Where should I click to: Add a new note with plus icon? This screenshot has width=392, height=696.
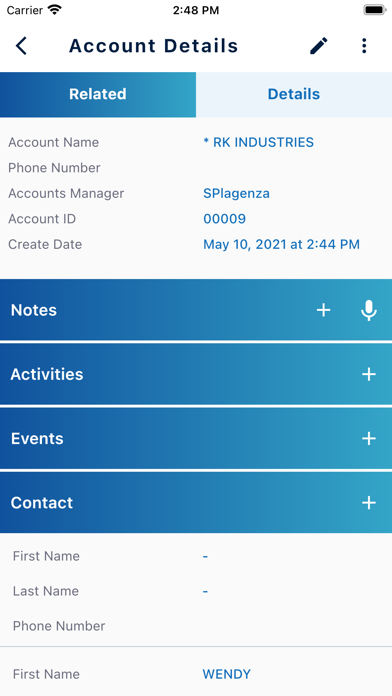pyautogui.click(x=324, y=310)
